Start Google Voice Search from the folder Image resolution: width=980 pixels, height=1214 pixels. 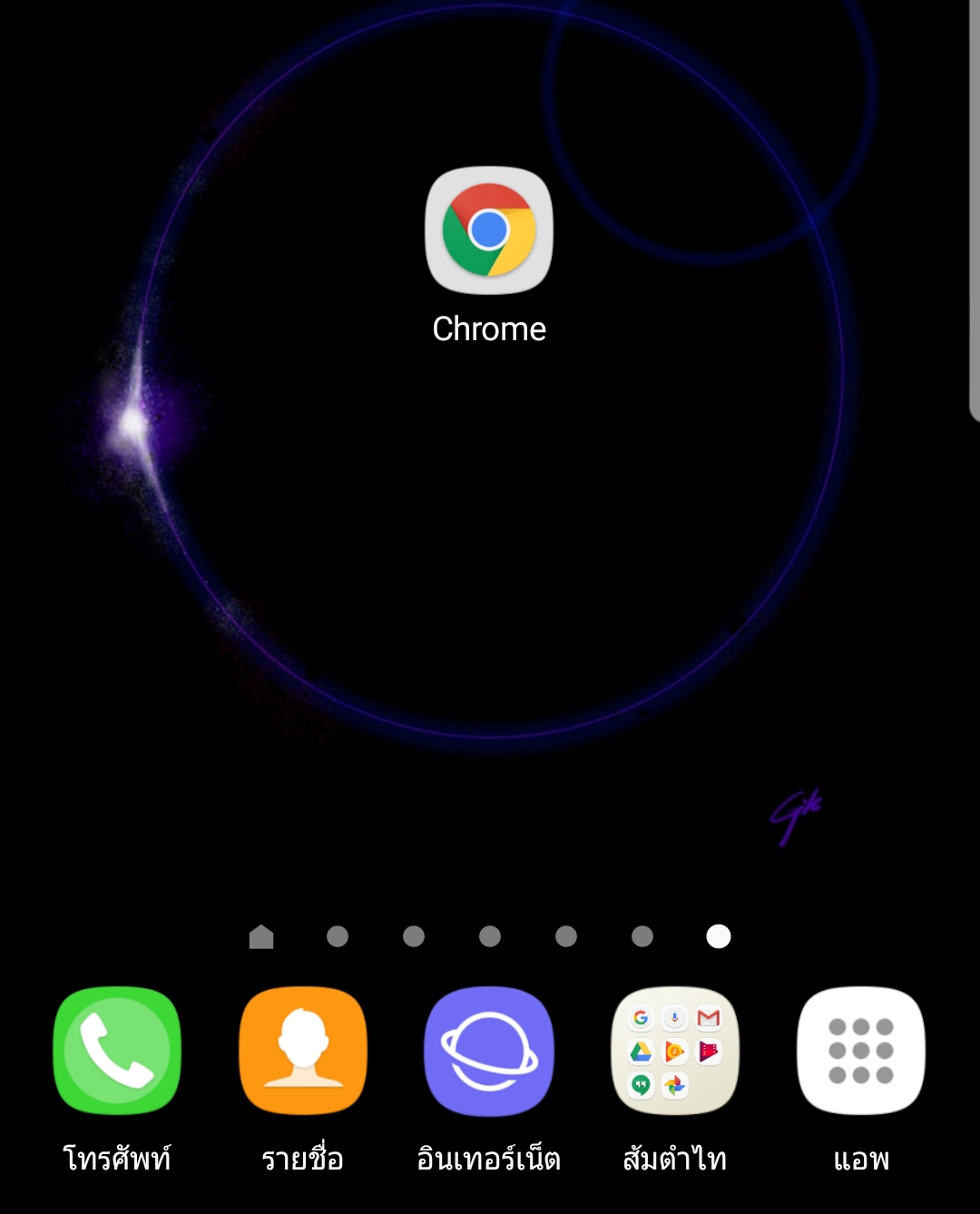[x=675, y=1017]
